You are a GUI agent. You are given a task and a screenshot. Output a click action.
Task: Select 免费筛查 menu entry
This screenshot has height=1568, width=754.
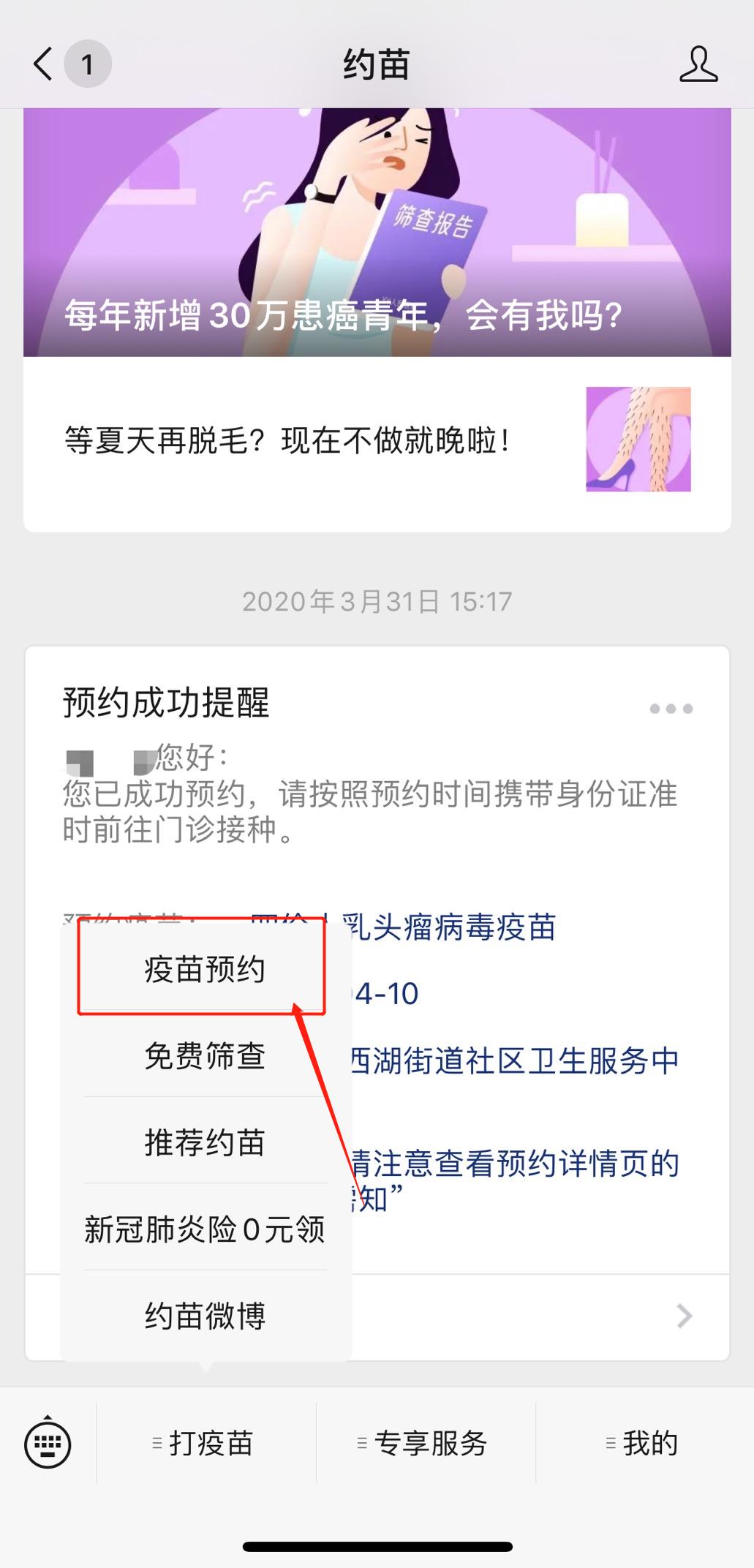[x=203, y=1055]
